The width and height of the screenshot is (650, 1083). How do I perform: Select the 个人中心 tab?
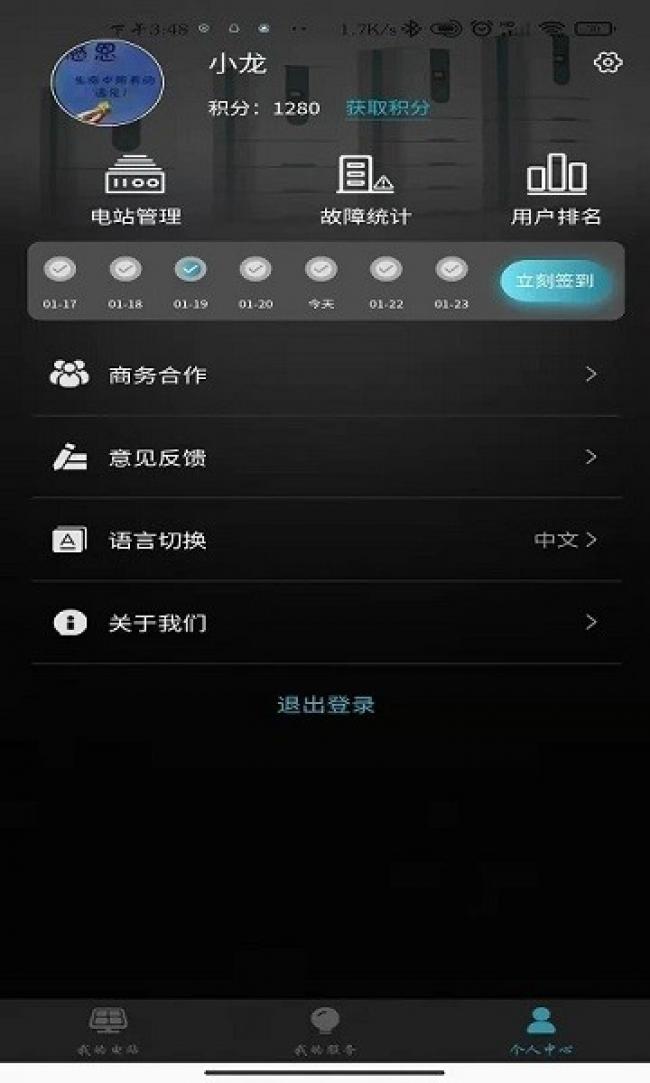click(541, 1031)
